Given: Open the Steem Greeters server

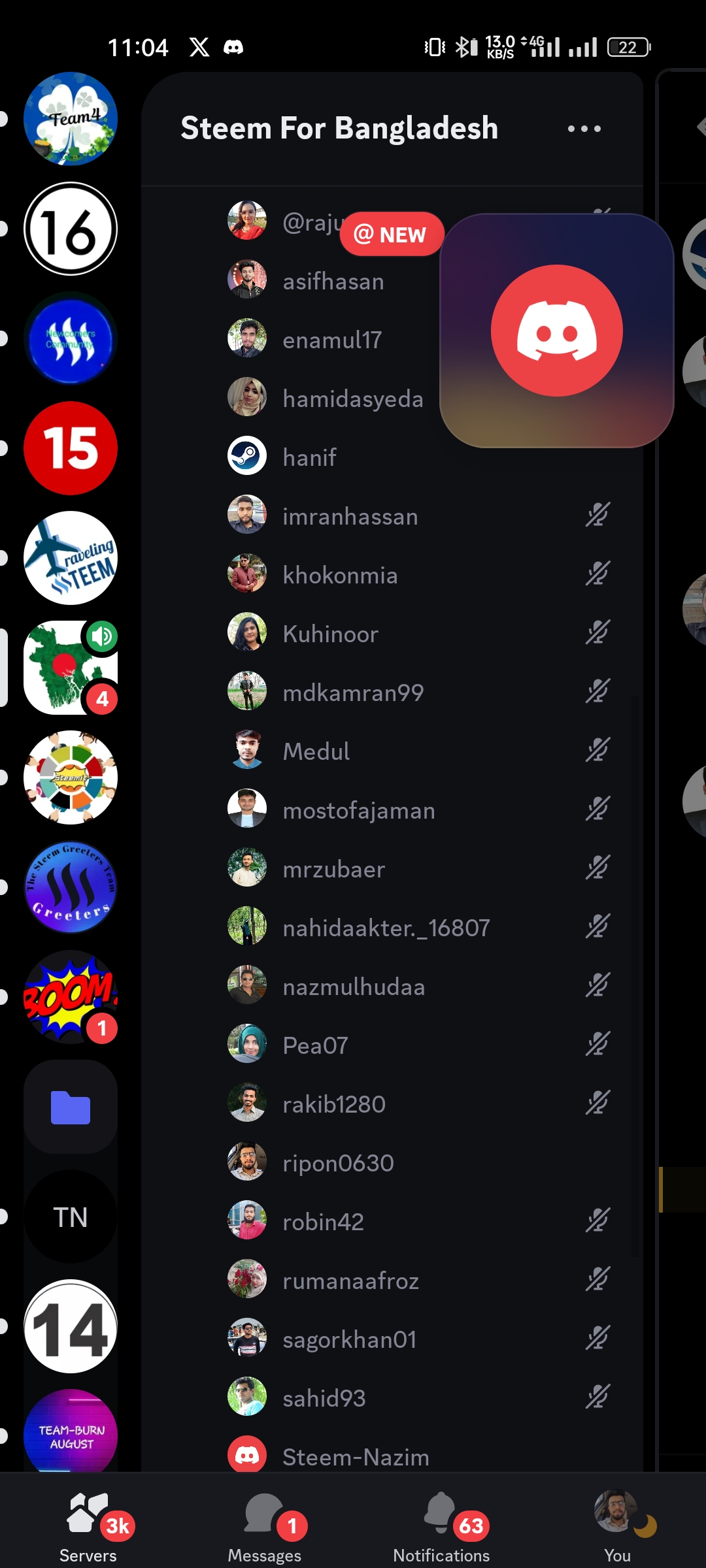Looking at the screenshot, I should [71, 887].
